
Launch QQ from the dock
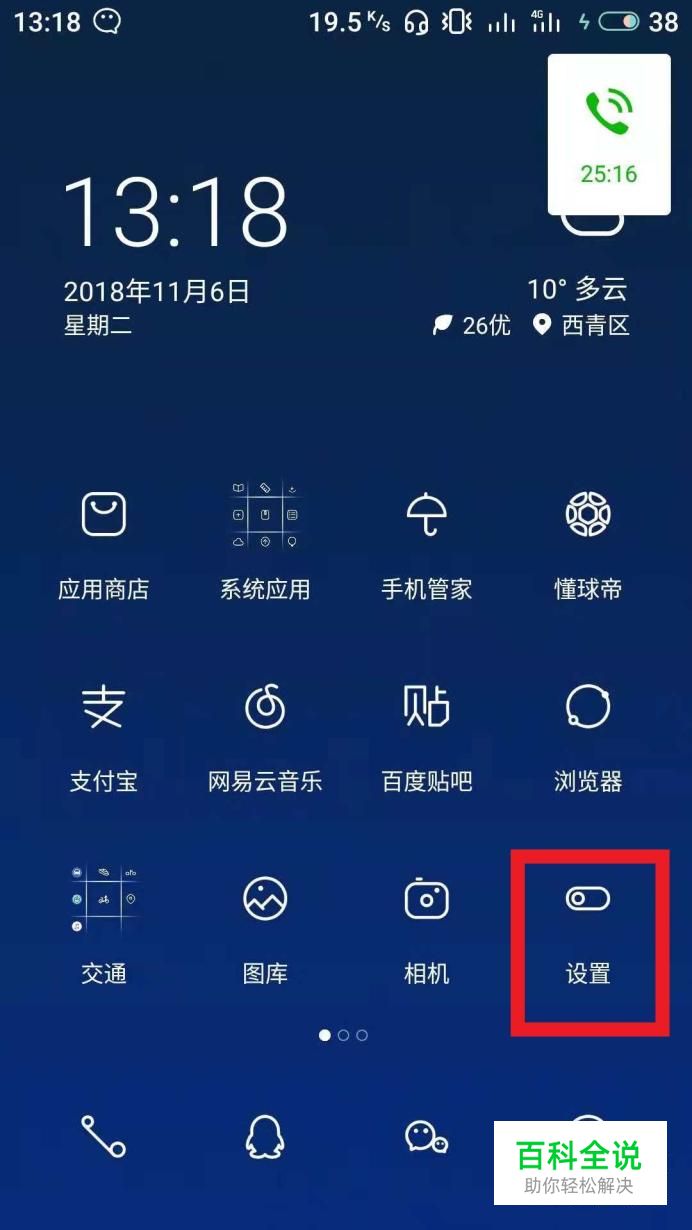pyautogui.click(x=265, y=1137)
